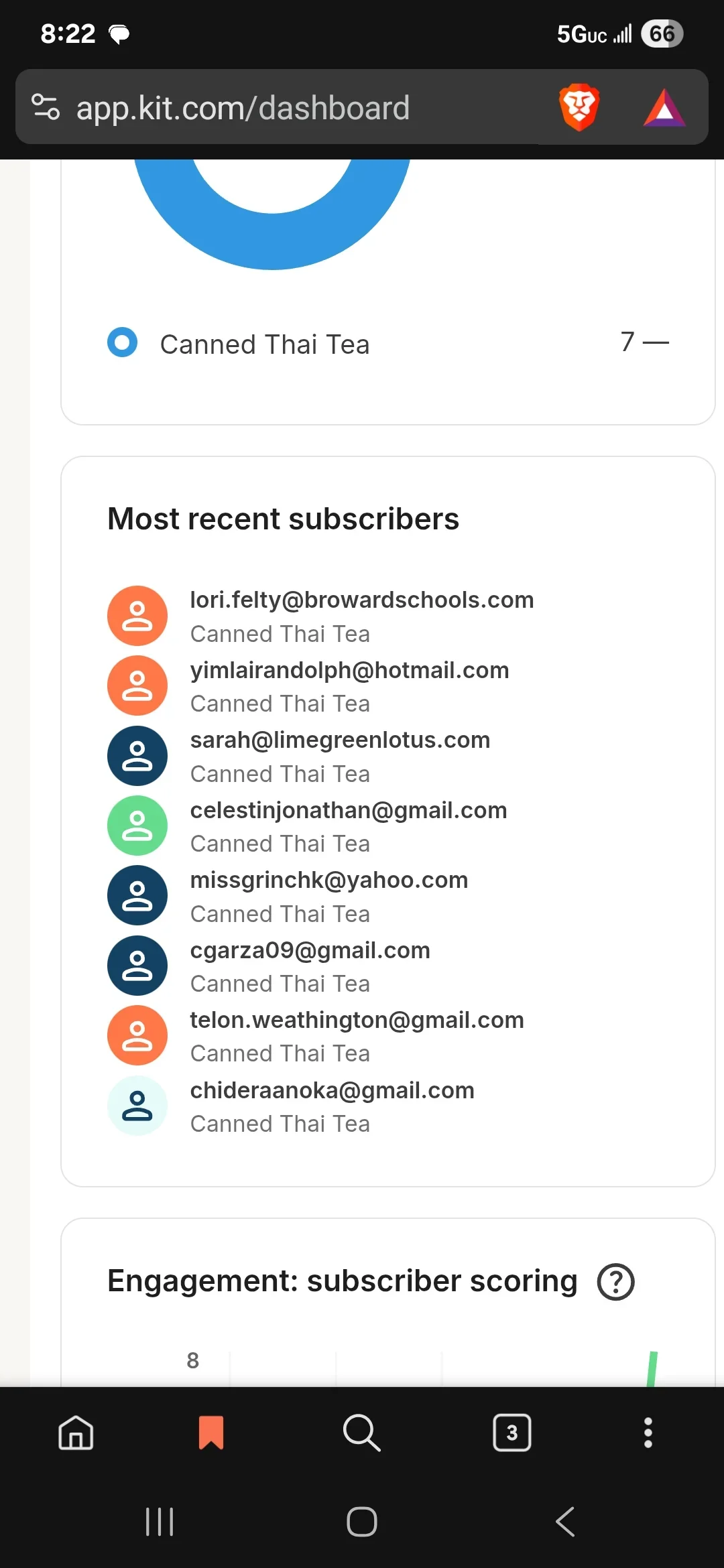
Task: Select subscriber telon.weathington@gmail.com
Action: pos(357,1020)
